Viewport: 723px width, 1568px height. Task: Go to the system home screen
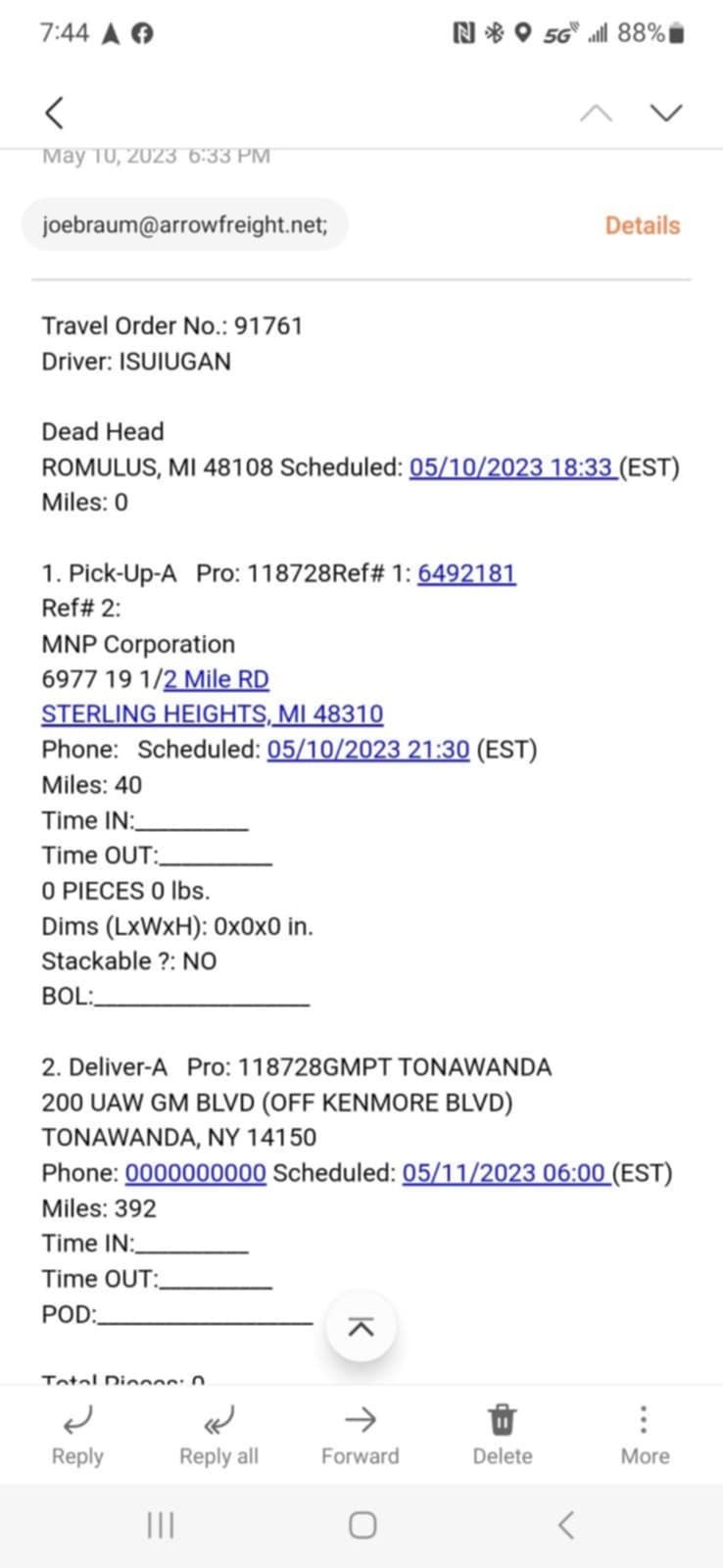[x=362, y=1525]
